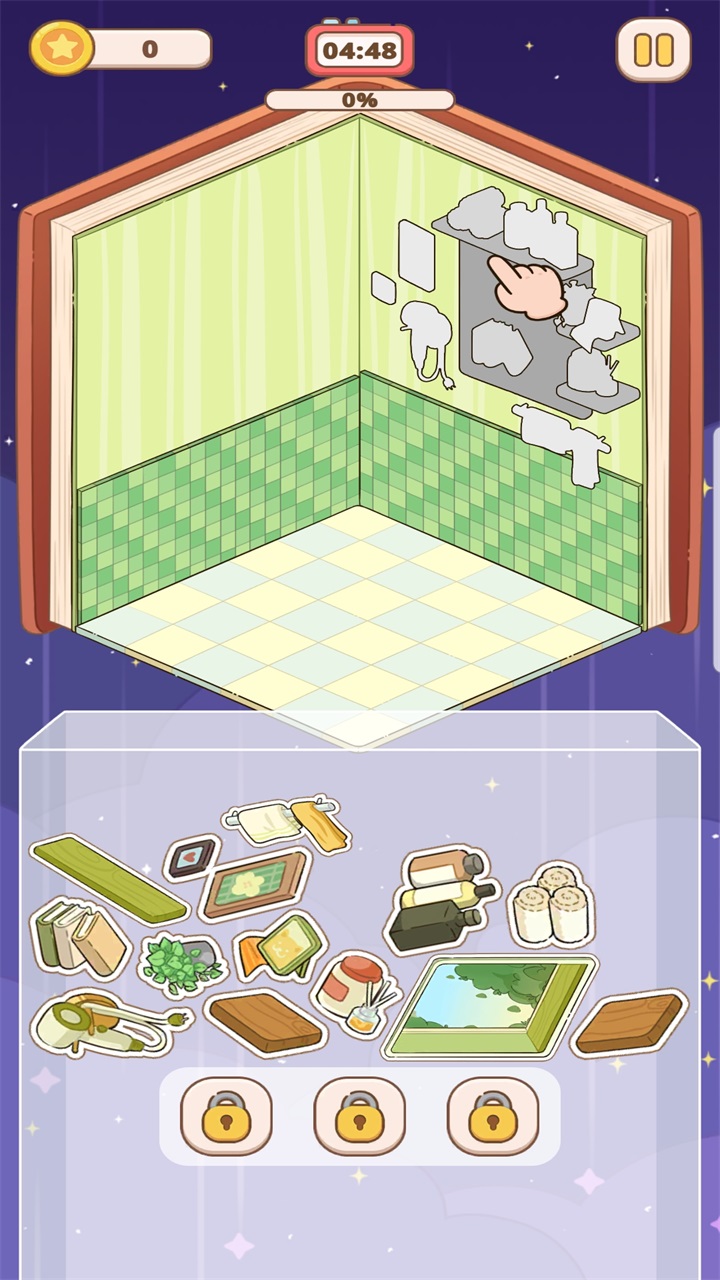Tap the last locked slot

(x=493, y=1116)
